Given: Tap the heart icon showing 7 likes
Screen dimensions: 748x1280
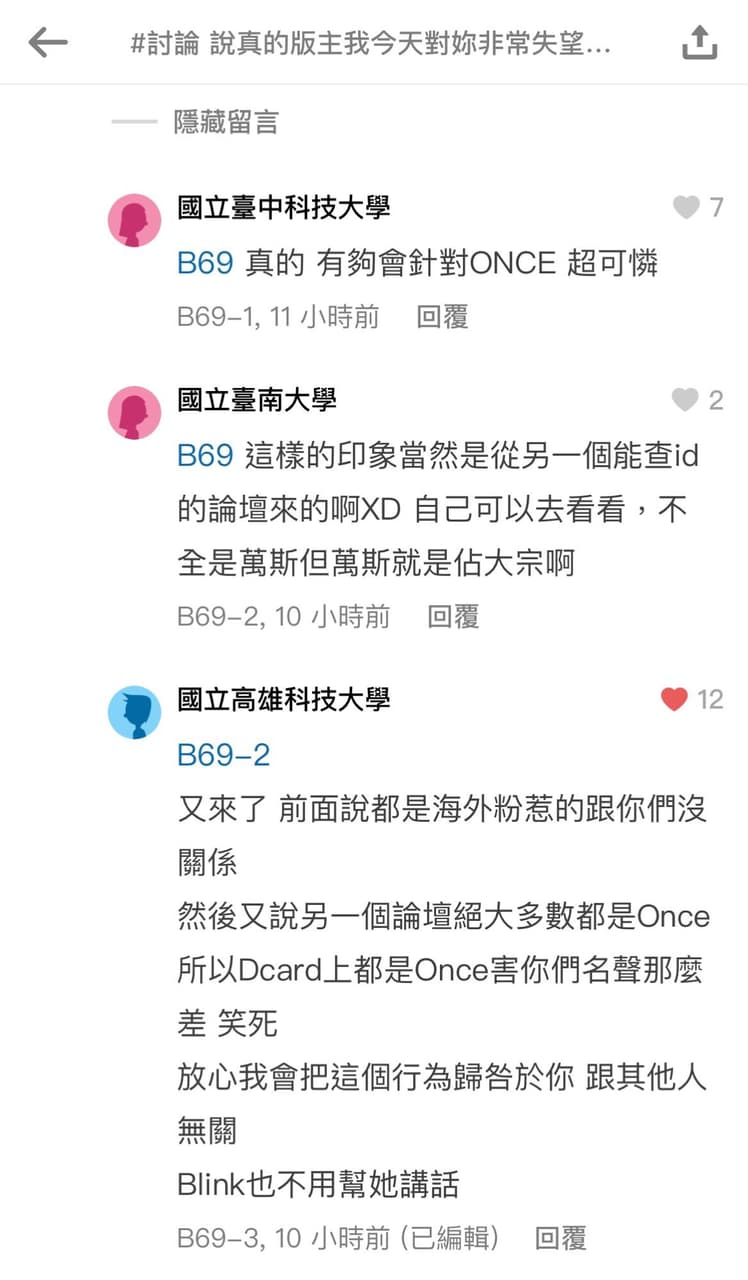Looking at the screenshot, I should [x=685, y=208].
